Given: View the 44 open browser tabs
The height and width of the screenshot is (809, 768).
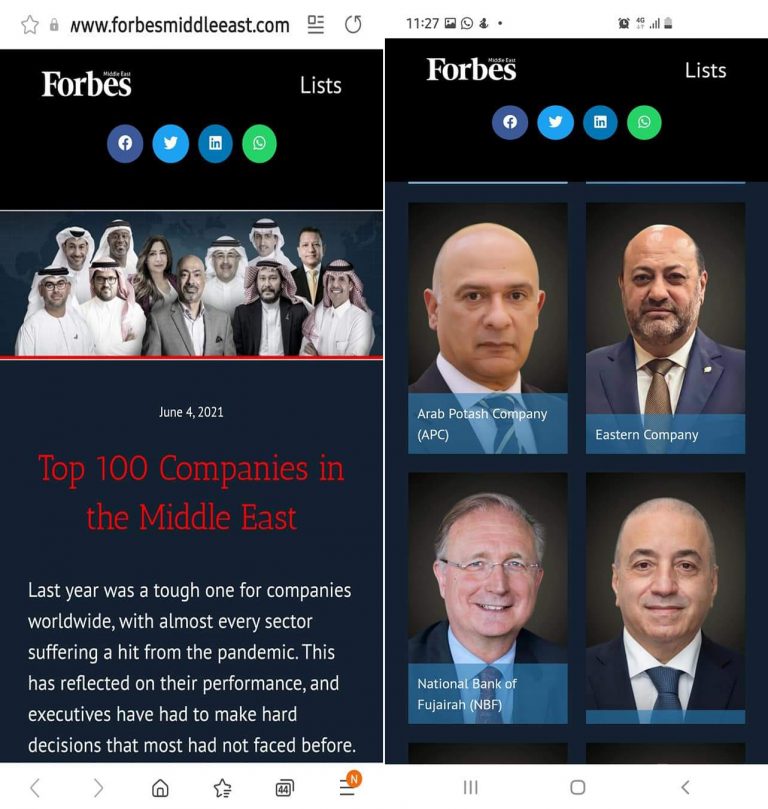Looking at the screenshot, I should (284, 788).
